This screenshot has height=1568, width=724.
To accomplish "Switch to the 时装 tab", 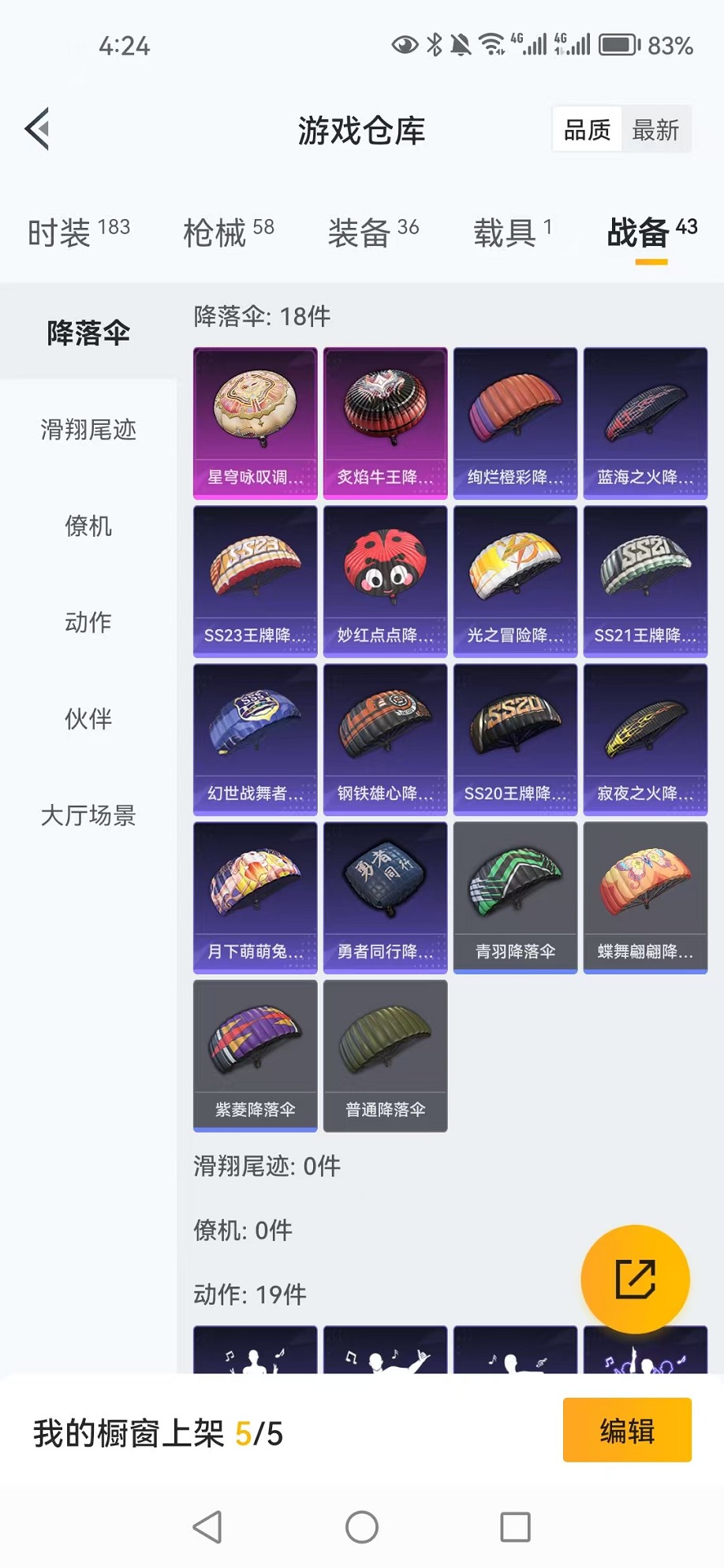I will click(78, 232).
